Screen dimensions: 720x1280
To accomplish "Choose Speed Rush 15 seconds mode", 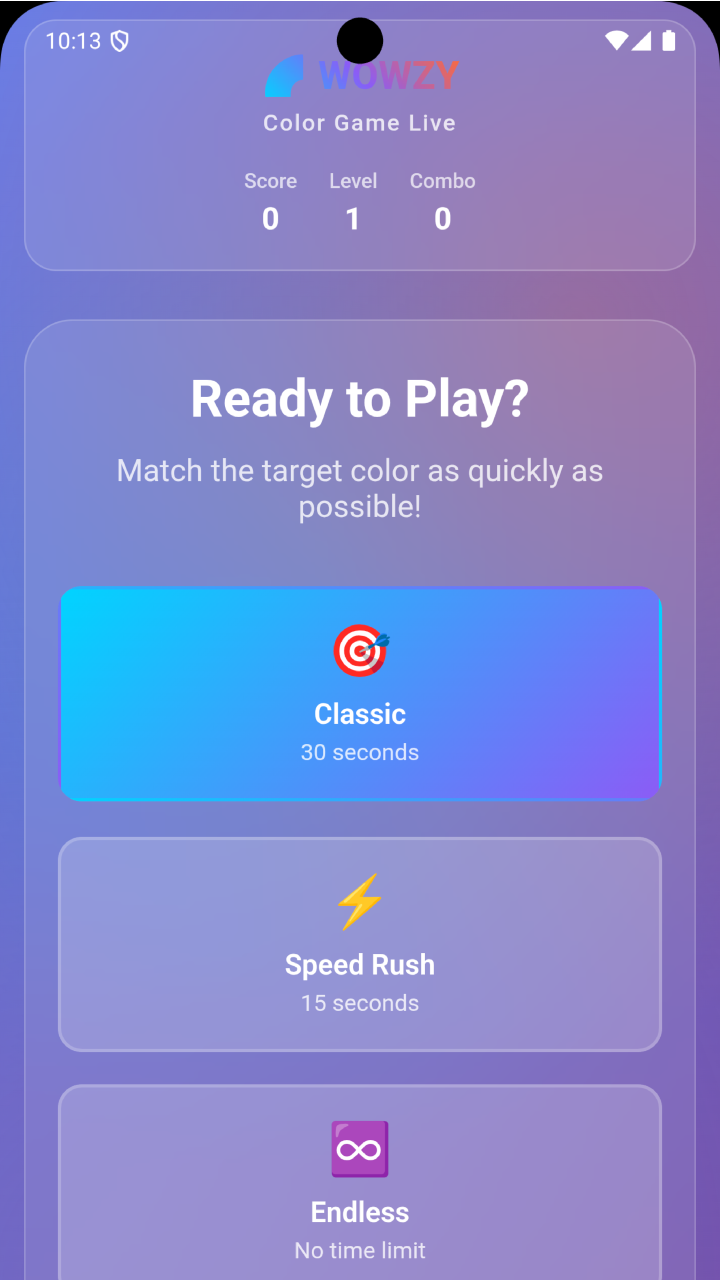I will click(x=360, y=944).
